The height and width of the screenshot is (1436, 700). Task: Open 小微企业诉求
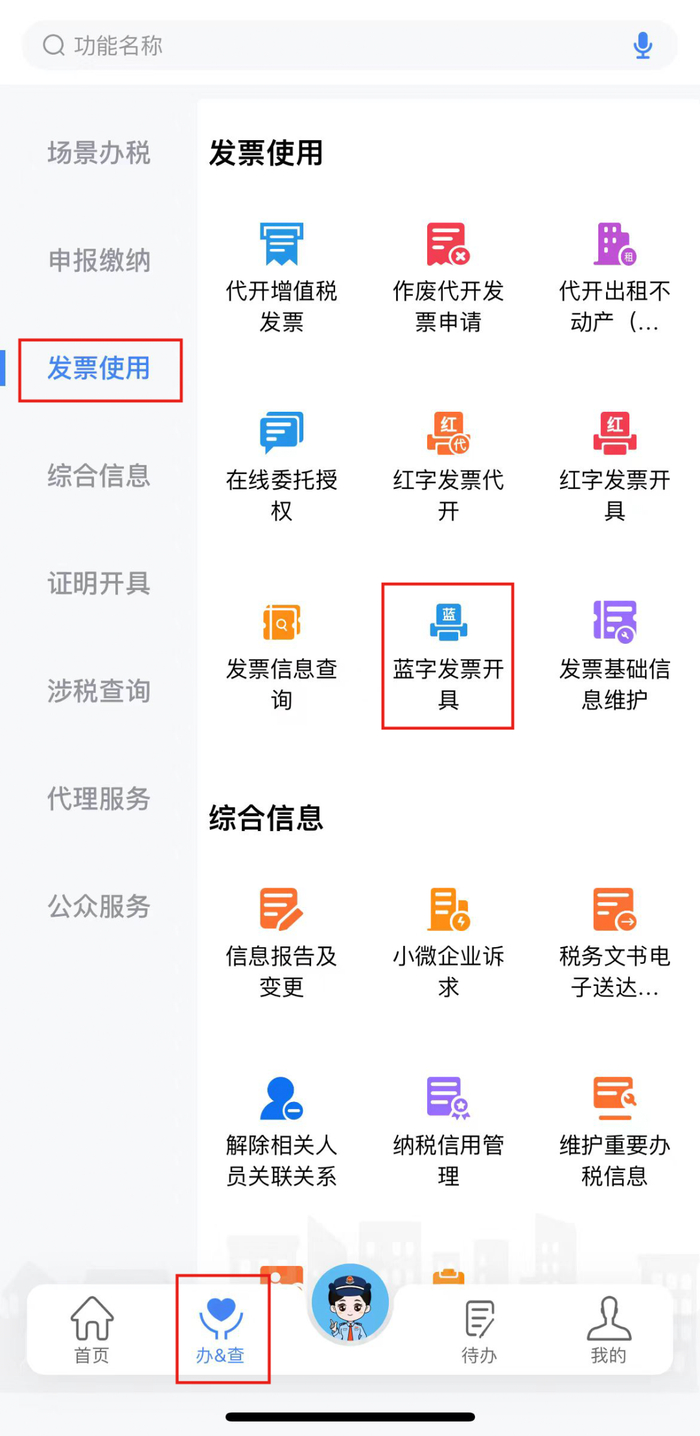(x=448, y=942)
